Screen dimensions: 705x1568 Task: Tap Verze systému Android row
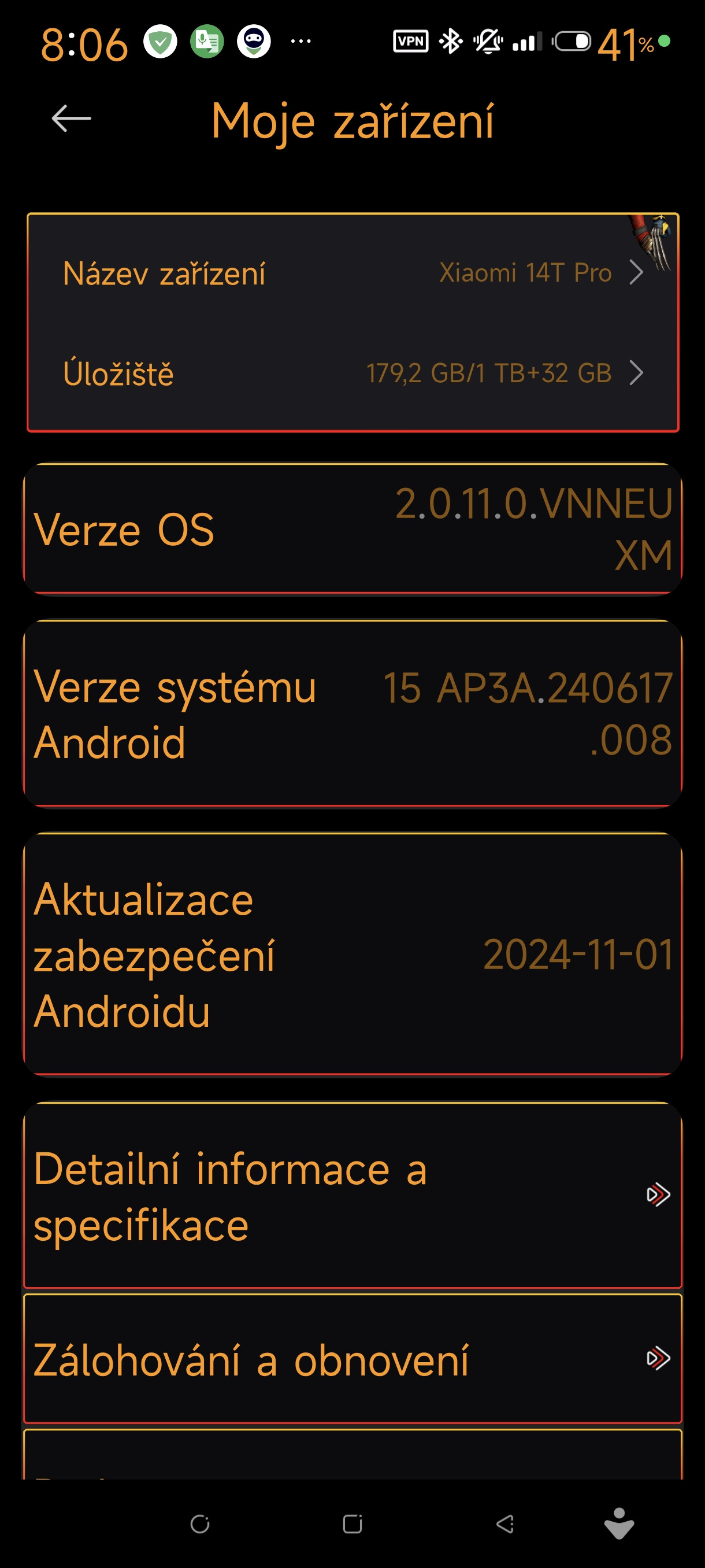click(x=352, y=713)
